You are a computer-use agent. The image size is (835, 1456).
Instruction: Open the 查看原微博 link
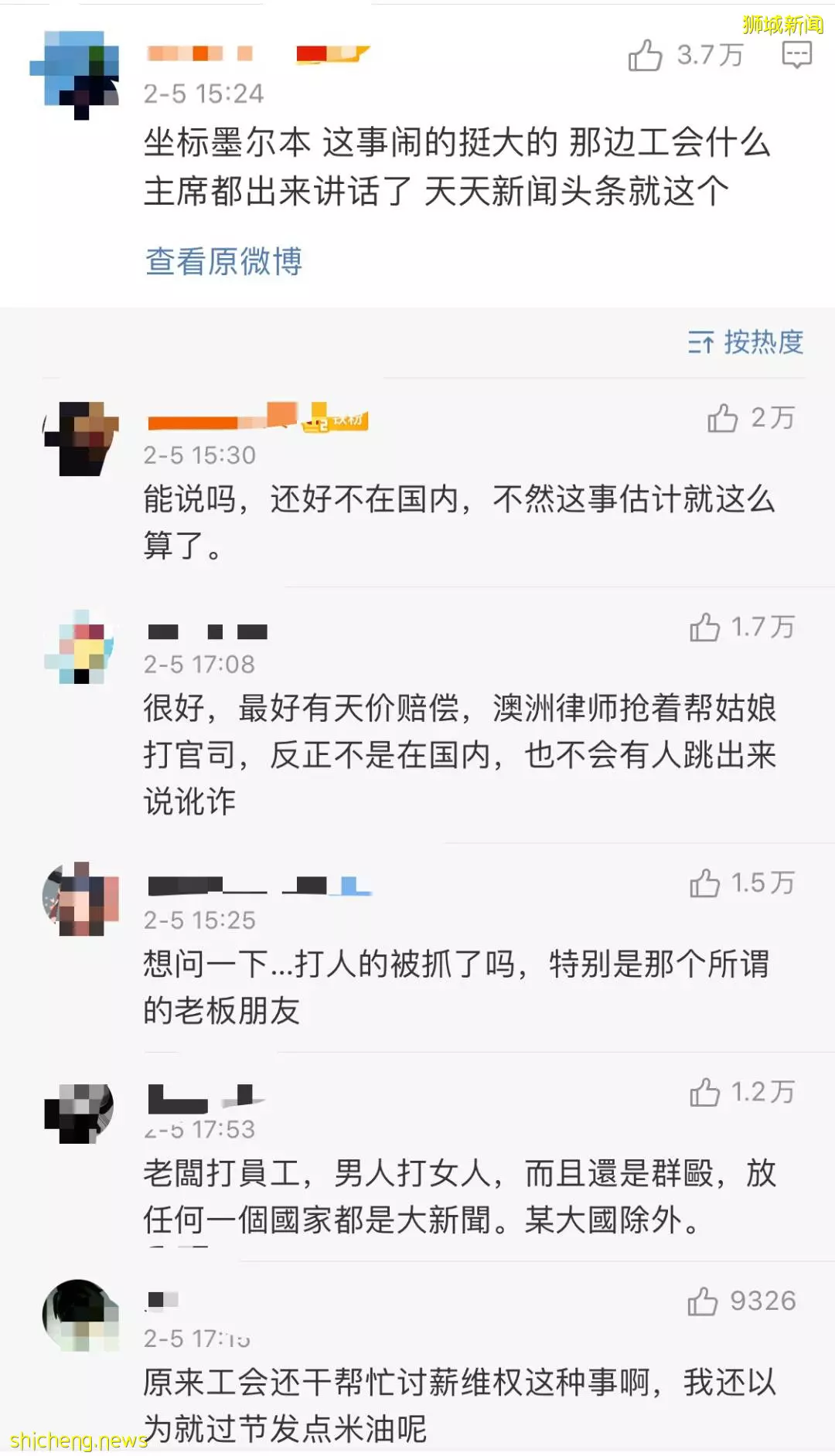(223, 261)
